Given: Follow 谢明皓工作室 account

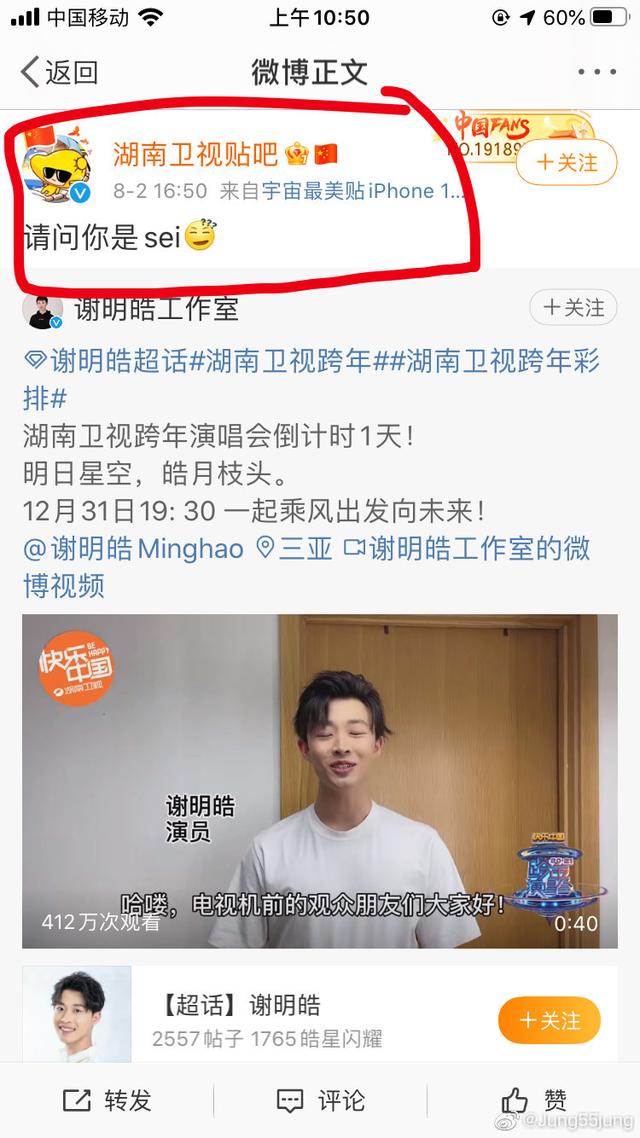Looking at the screenshot, I should point(573,308).
